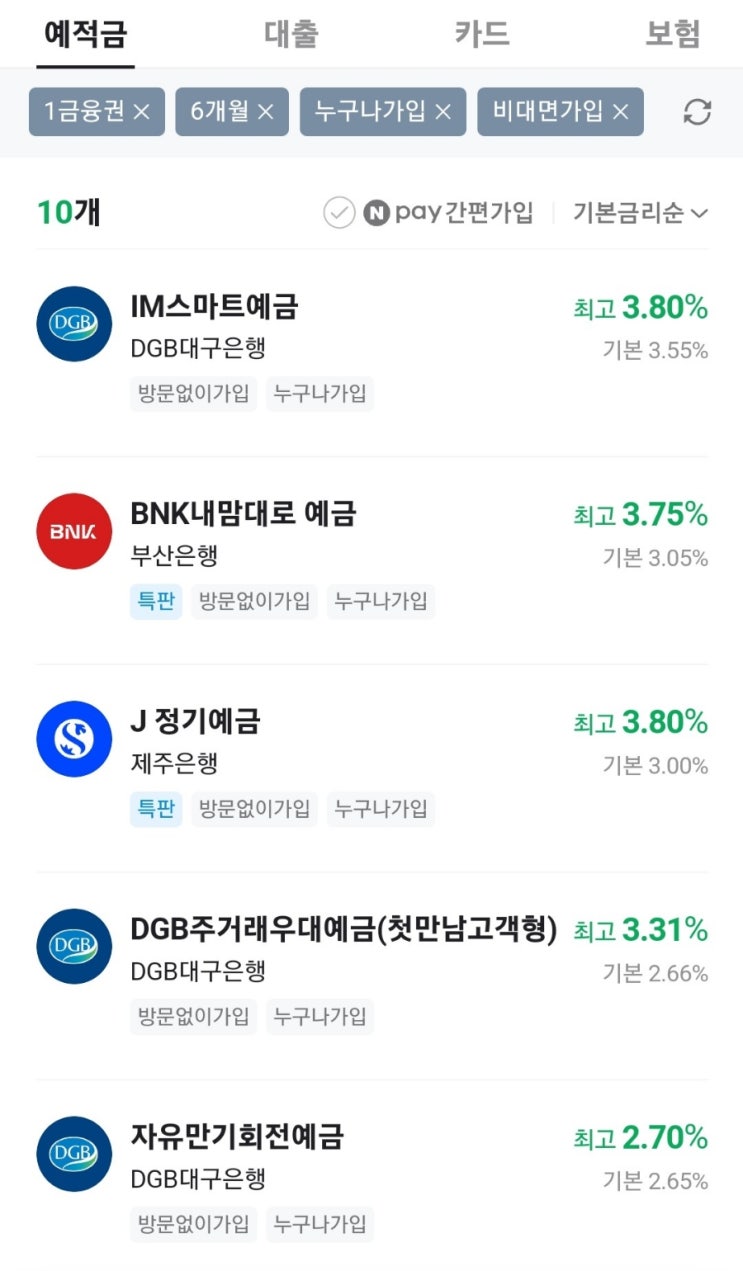The width and height of the screenshot is (743, 1271).
Task: Dismiss the 비대면가입 filter chip
Action: point(621,112)
